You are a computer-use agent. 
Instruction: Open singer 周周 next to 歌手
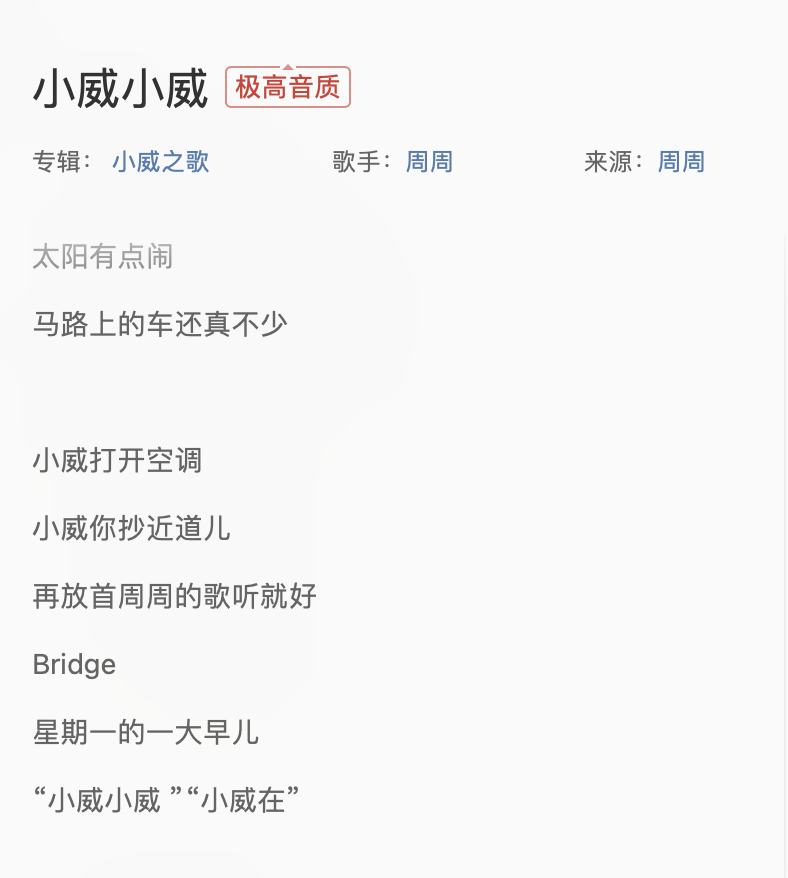pyautogui.click(x=430, y=162)
